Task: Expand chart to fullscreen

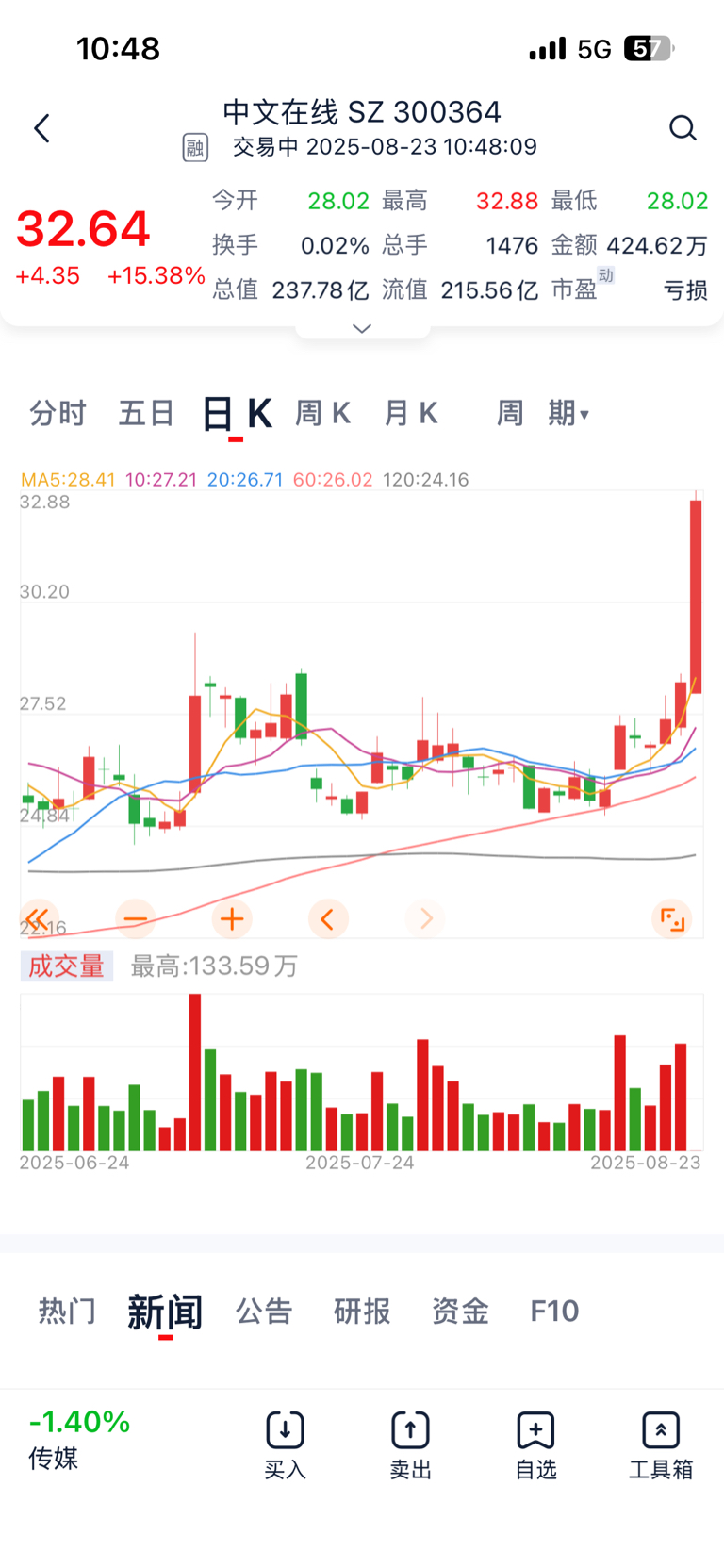Action: click(x=672, y=918)
